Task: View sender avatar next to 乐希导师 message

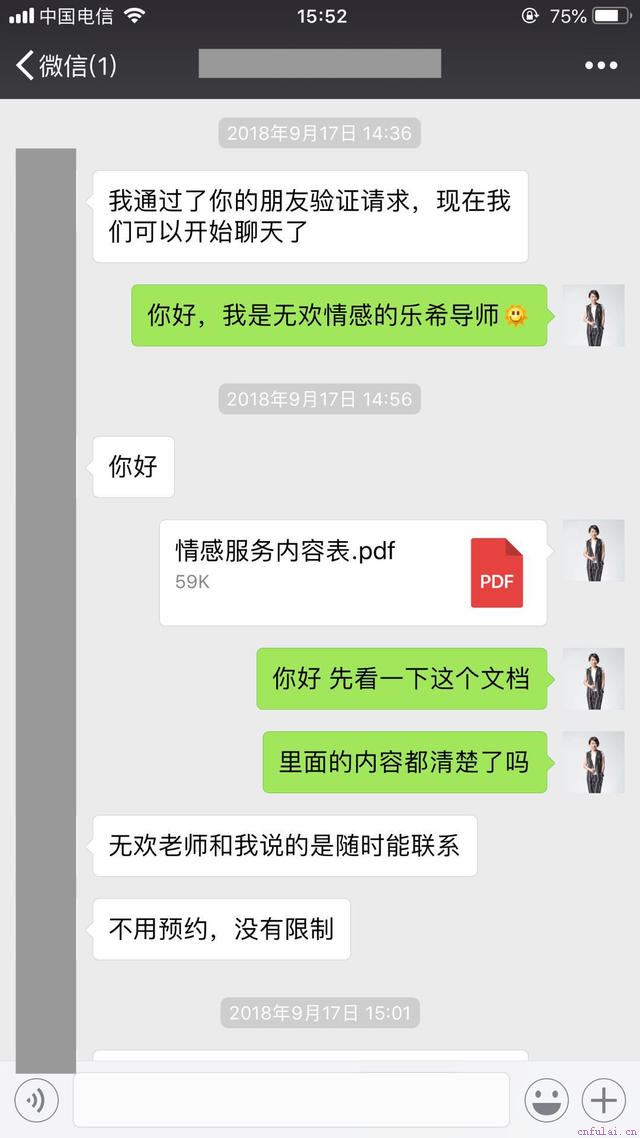Action: tap(593, 316)
